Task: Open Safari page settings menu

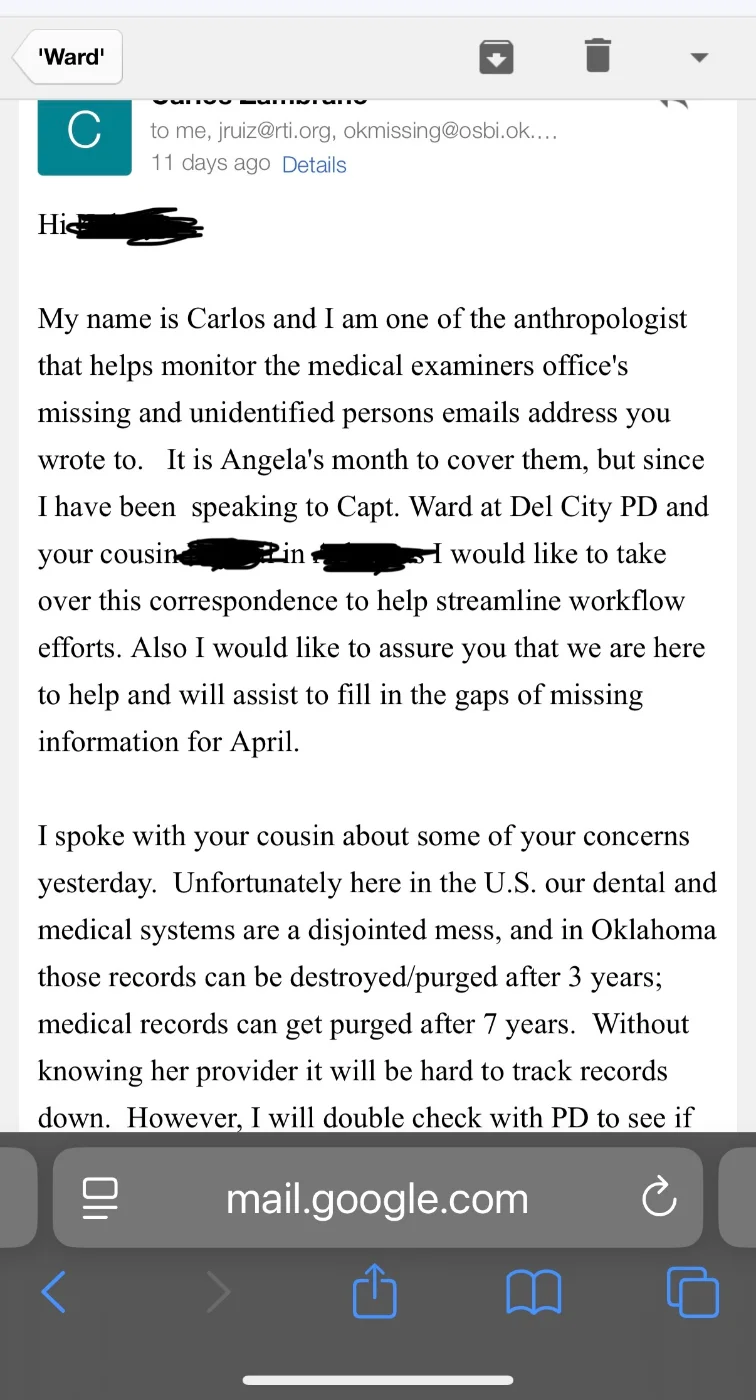Action: click(x=100, y=1198)
